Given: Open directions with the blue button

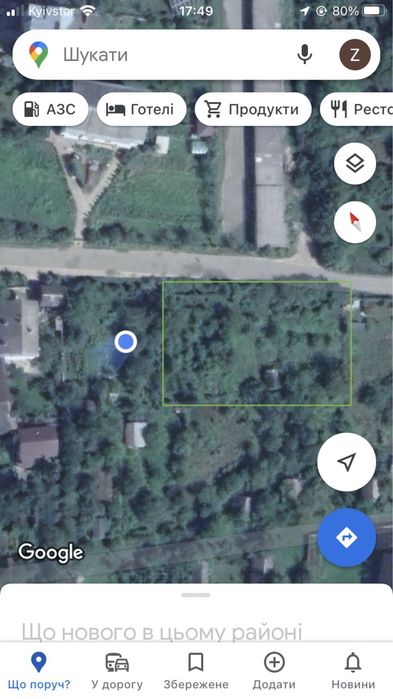Looking at the screenshot, I should [x=347, y=537].
